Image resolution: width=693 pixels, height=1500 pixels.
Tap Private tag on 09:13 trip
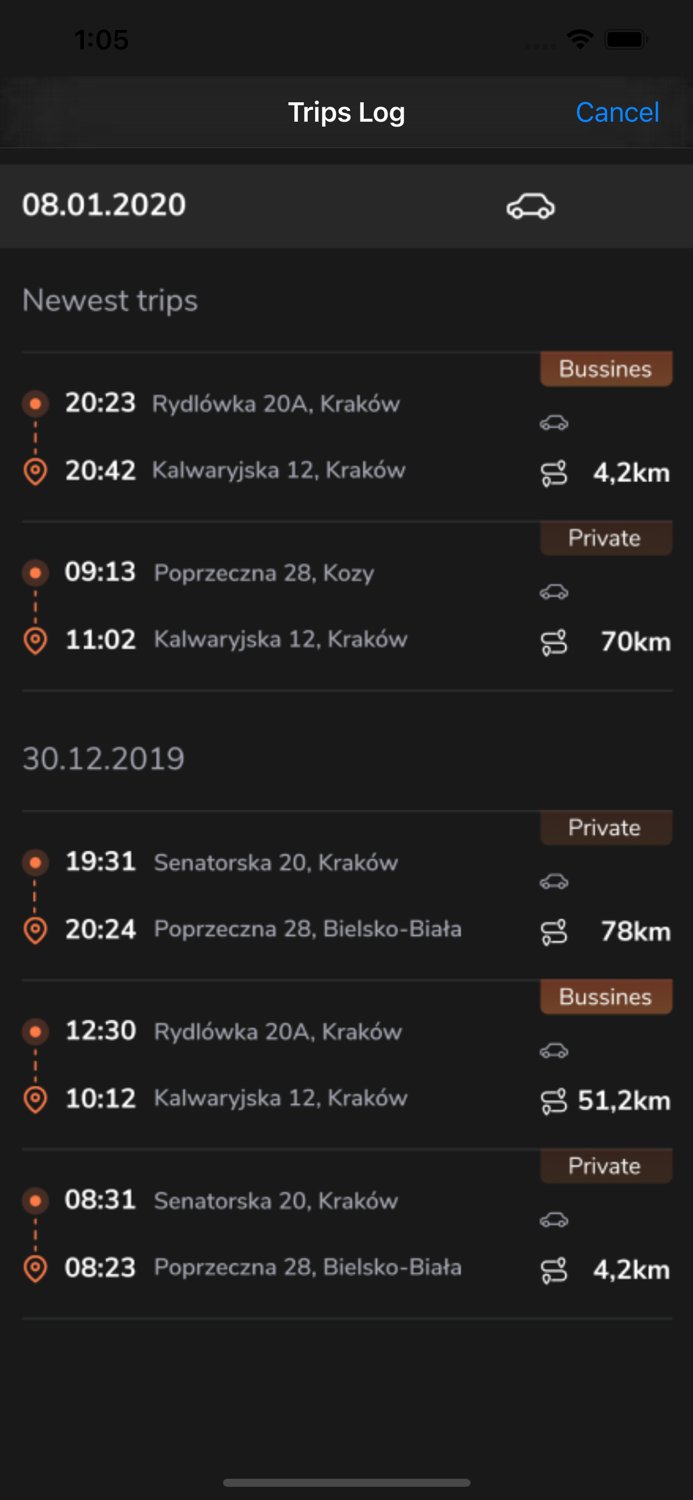pyautogui.click(x=606, y=538)
